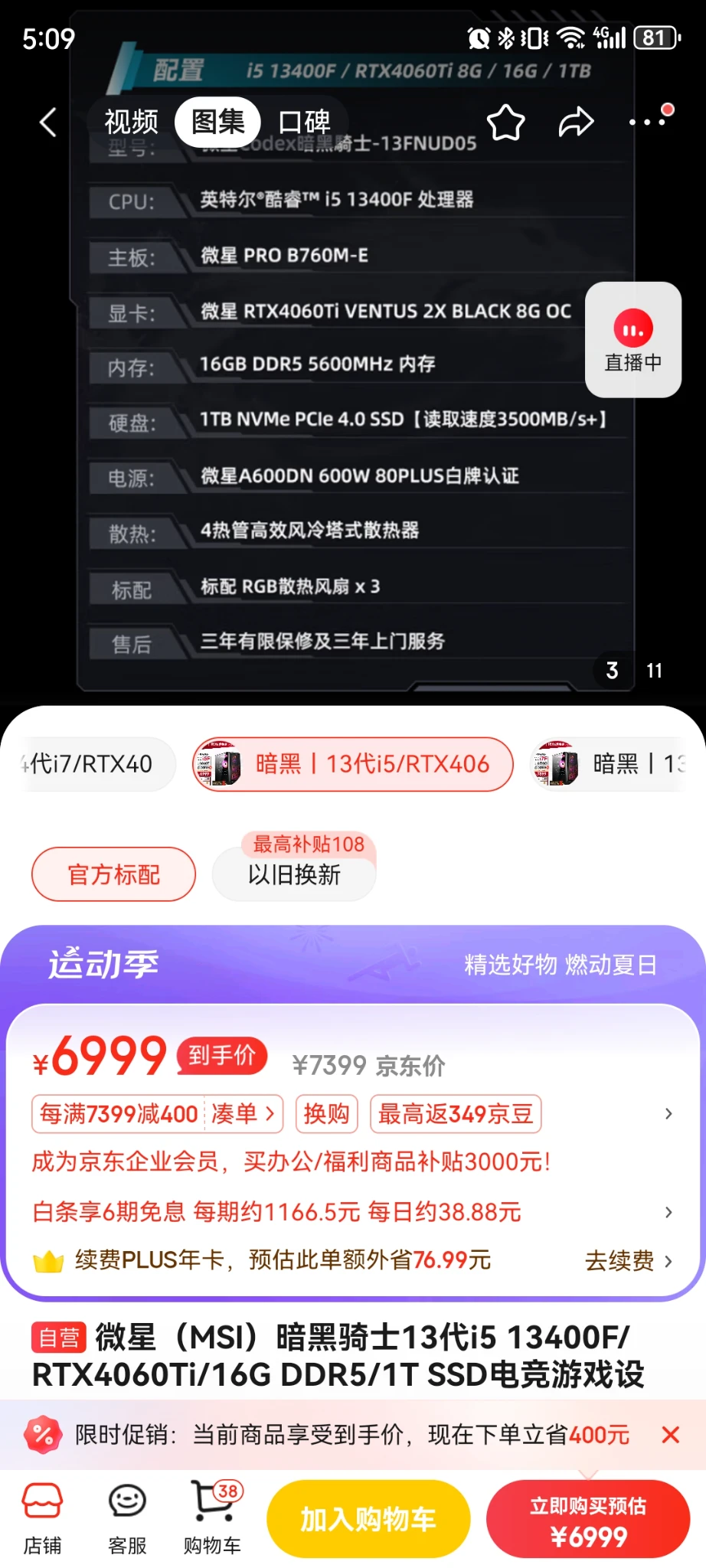Select the 以旧换新 trade-in option
This screenshot has height=1568, width=706.
294,874
